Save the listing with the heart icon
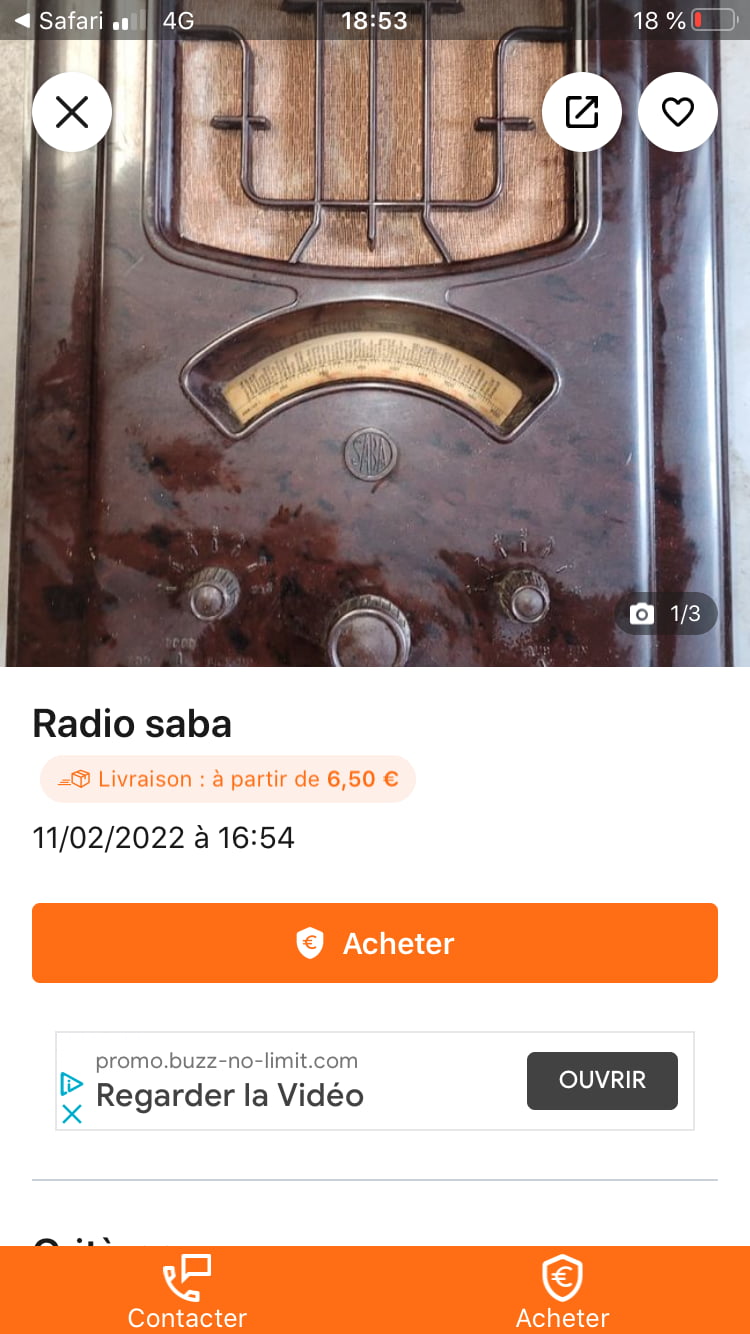 pyautogui.click(x=678, y=112)
